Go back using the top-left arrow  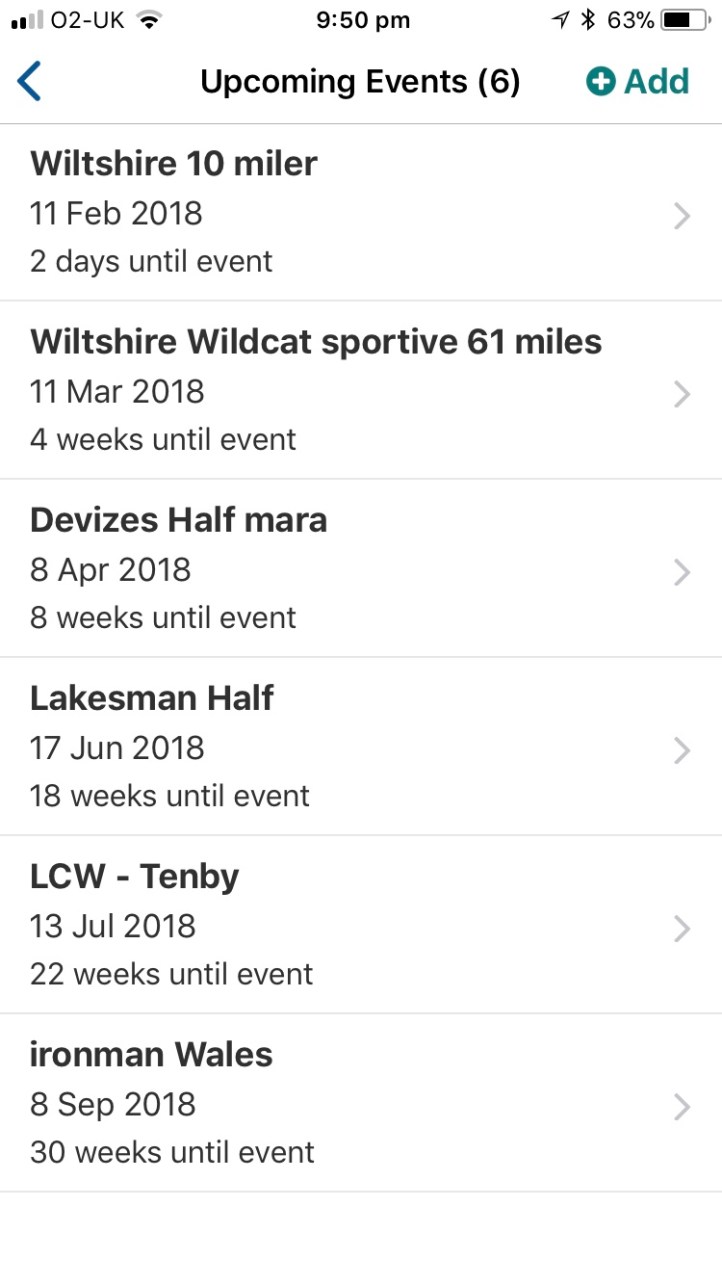[30, 81]
